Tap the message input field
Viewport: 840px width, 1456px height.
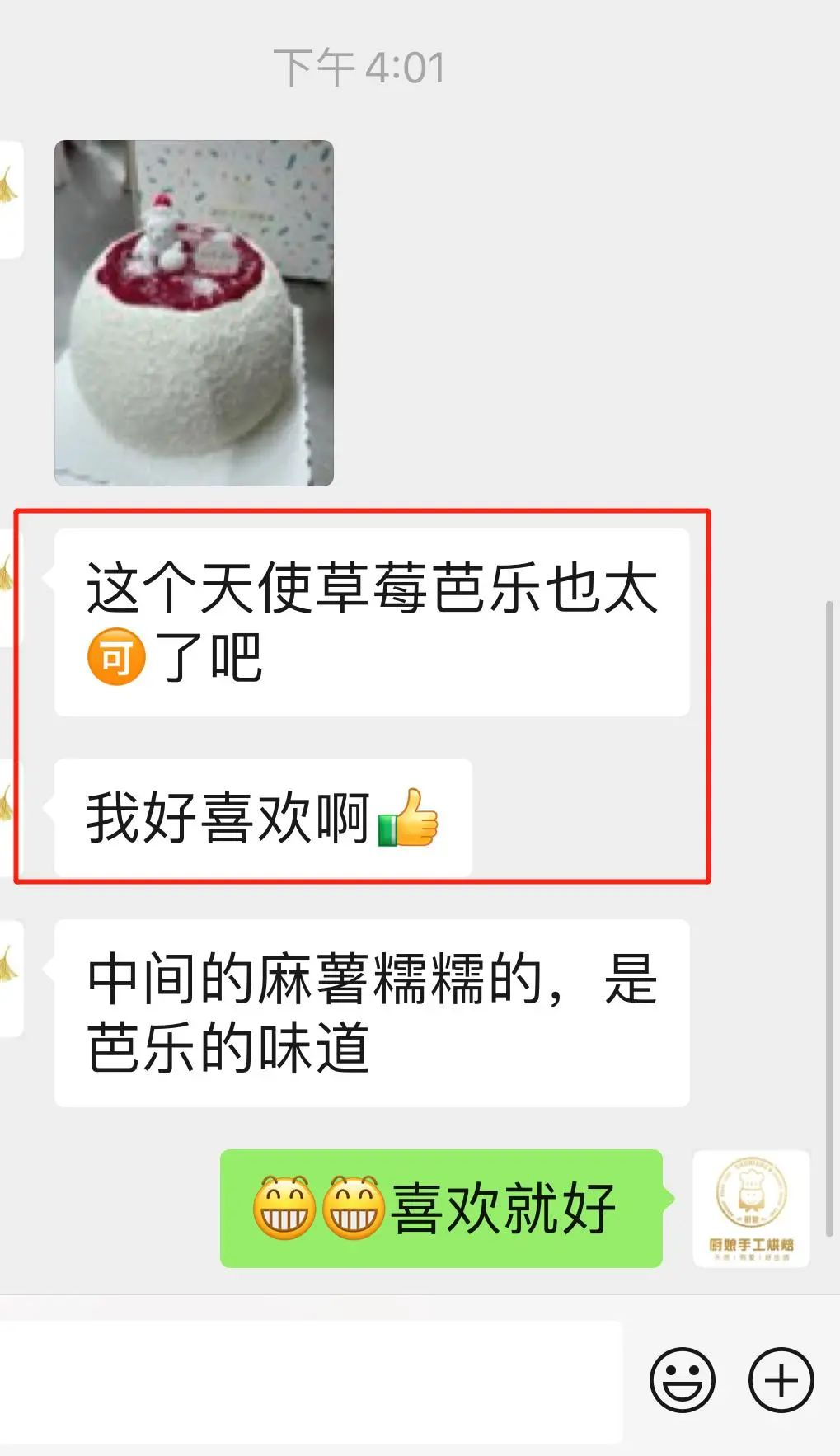point(309,1381)
